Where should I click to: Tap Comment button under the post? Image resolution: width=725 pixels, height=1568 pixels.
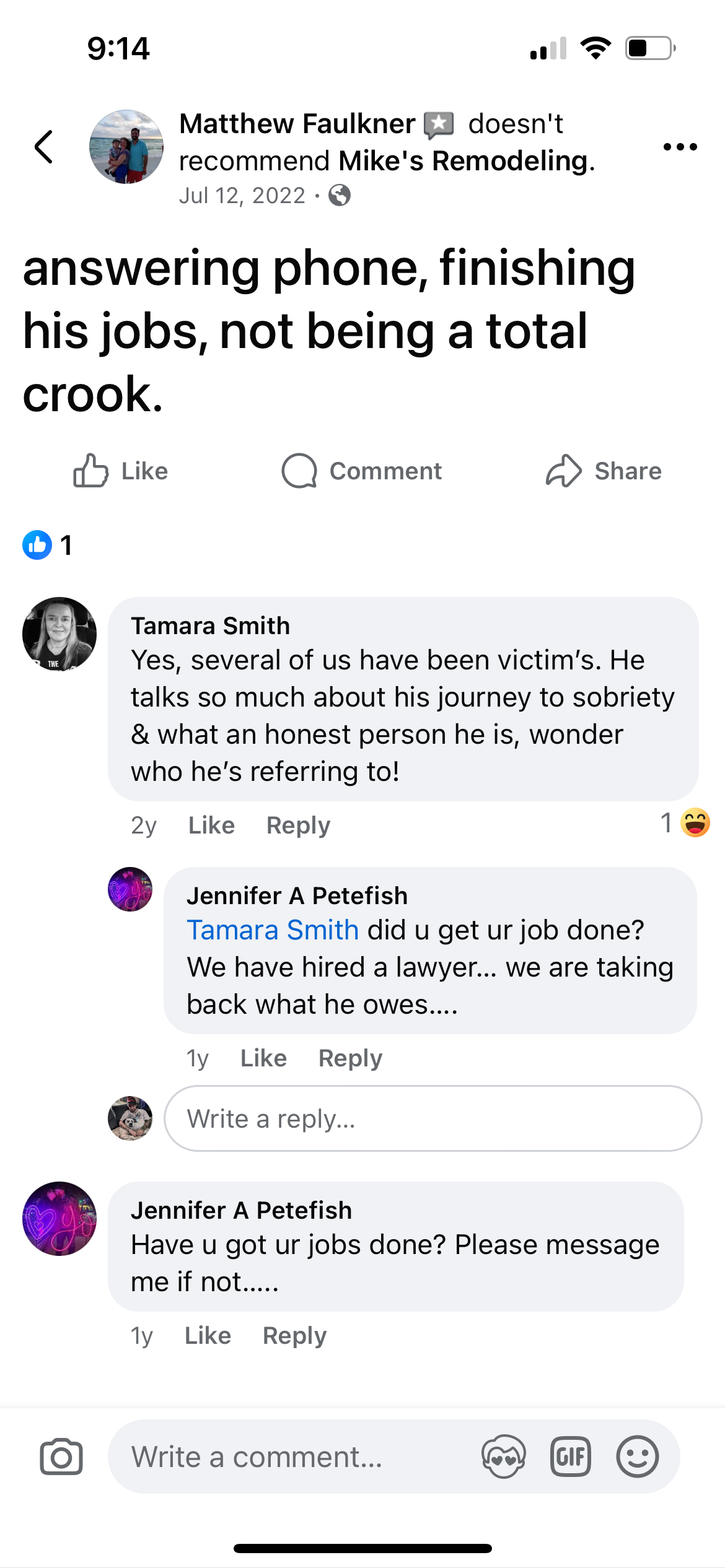362,471
